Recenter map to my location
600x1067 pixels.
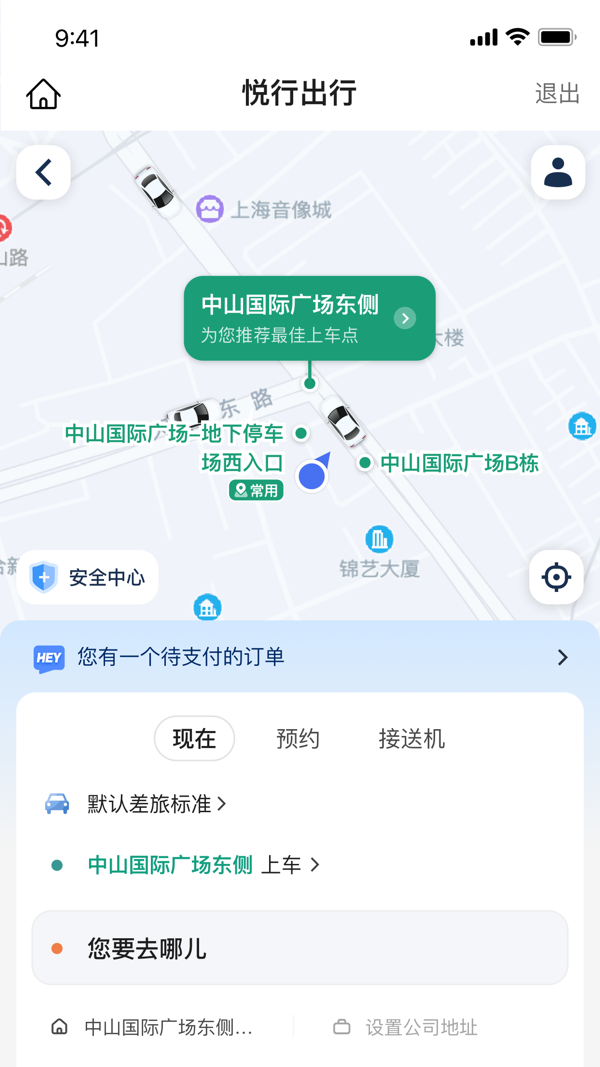(556, 577)
